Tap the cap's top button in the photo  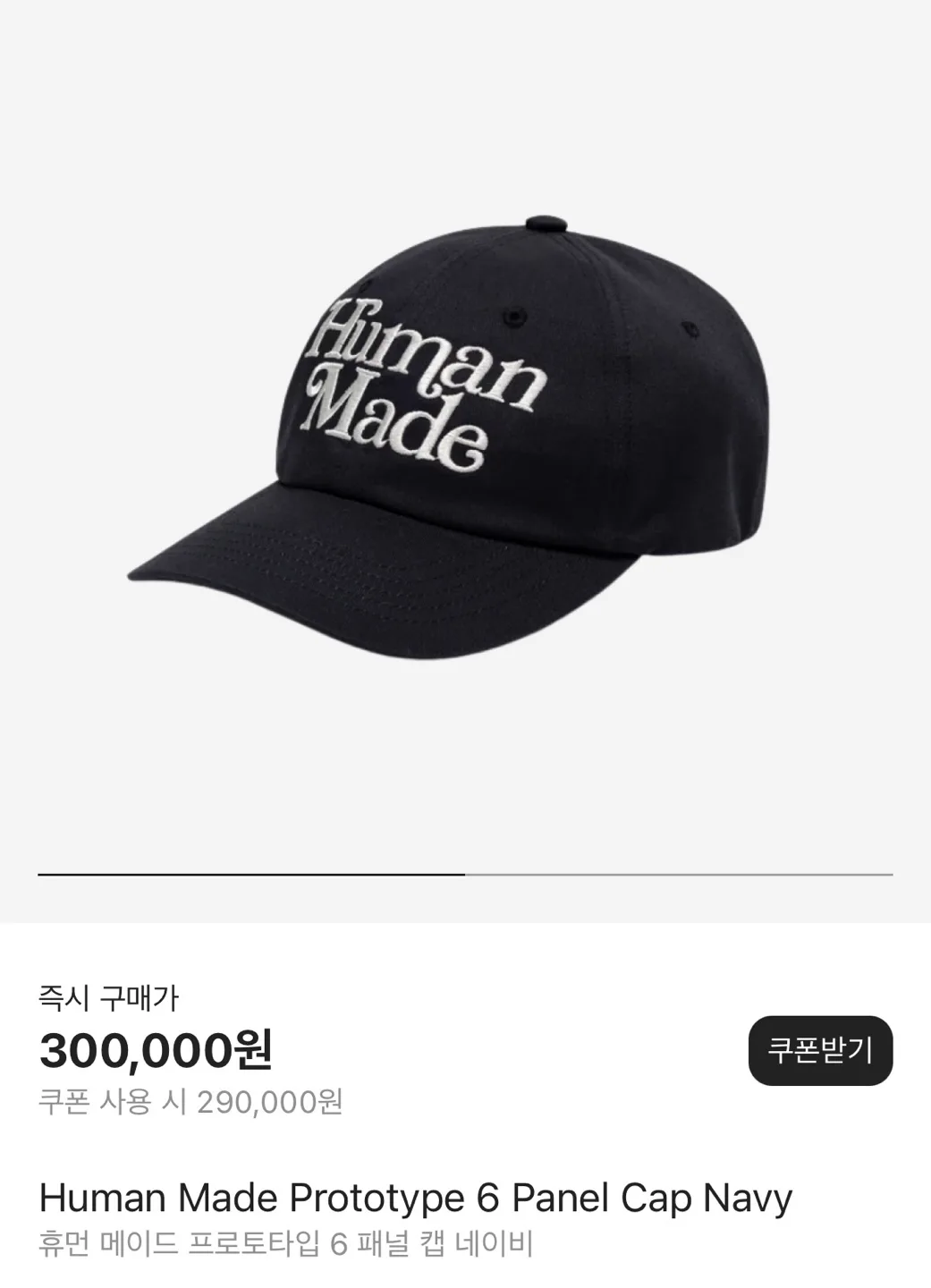click(546, 219)
